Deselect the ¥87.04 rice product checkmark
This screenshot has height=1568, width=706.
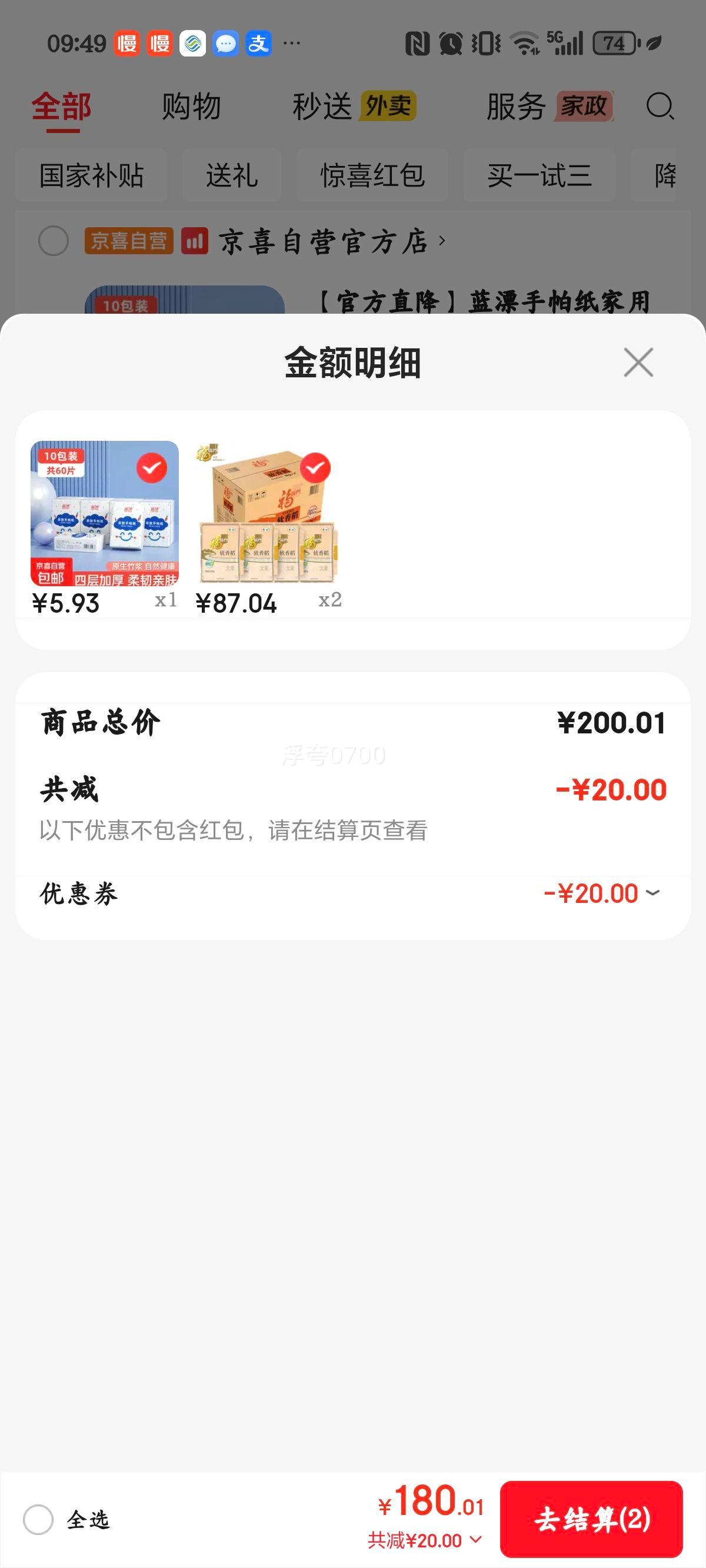click(315, 467)
